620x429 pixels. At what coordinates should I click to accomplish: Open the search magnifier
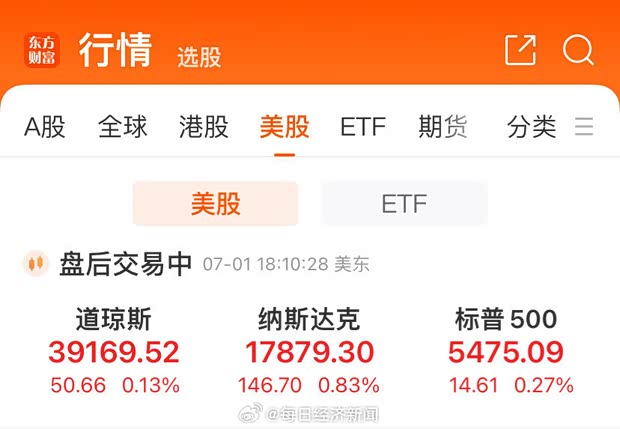click(578, 49)
